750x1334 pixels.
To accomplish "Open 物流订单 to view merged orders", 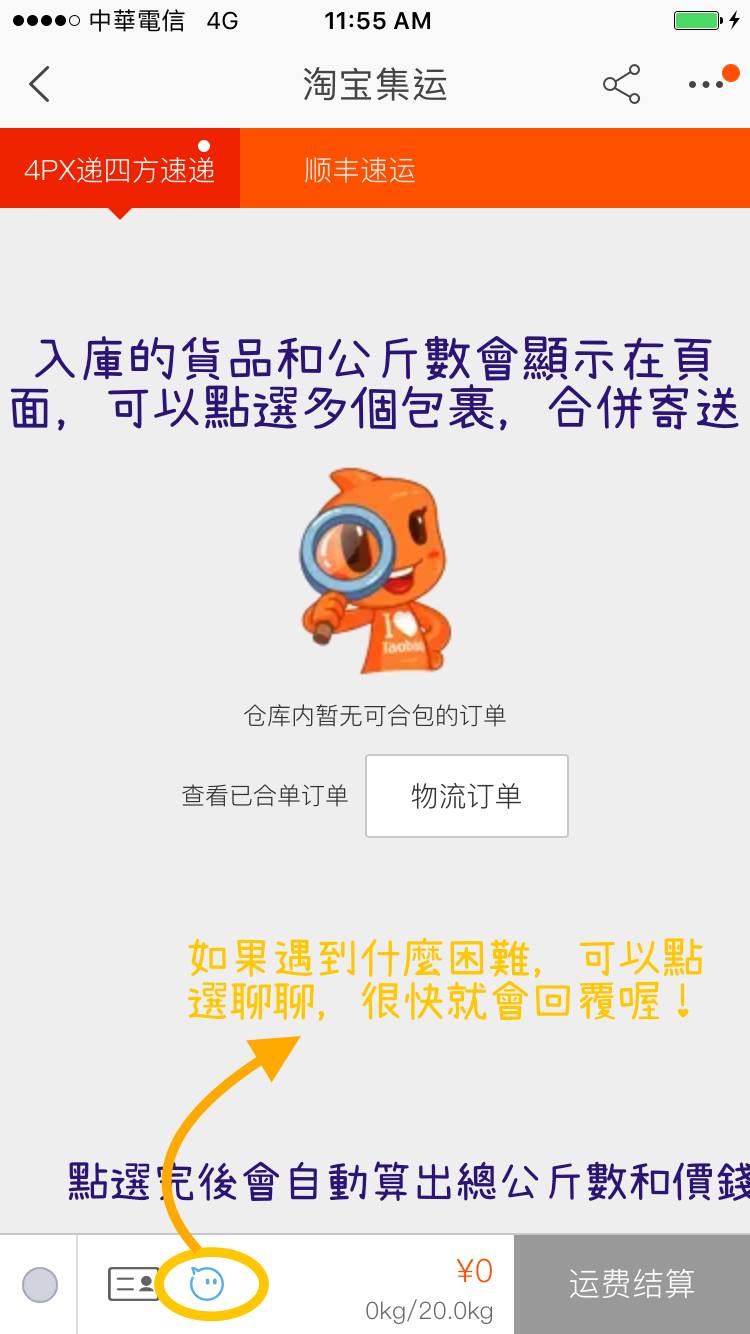I will (x=467, y=796).
